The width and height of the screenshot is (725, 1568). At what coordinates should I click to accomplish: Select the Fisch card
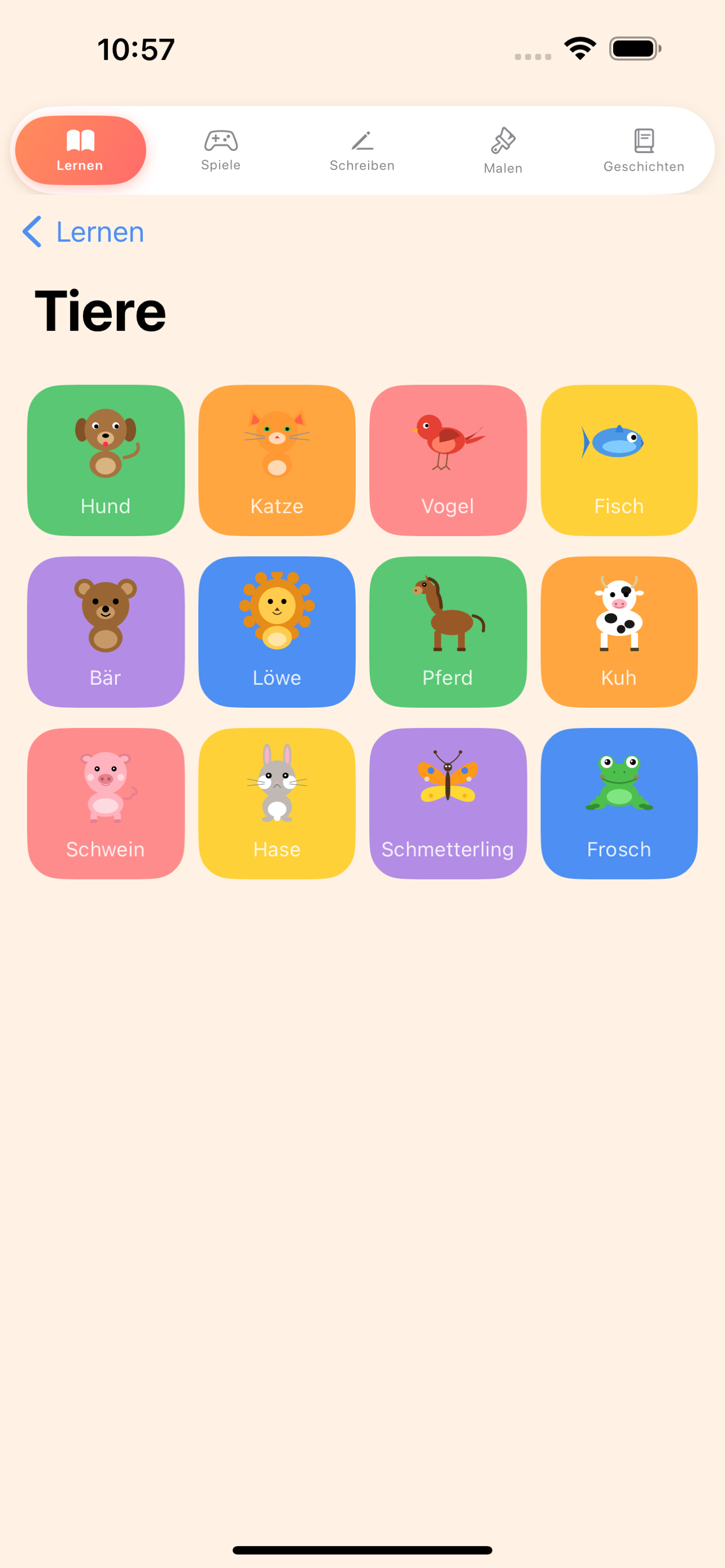618,459
